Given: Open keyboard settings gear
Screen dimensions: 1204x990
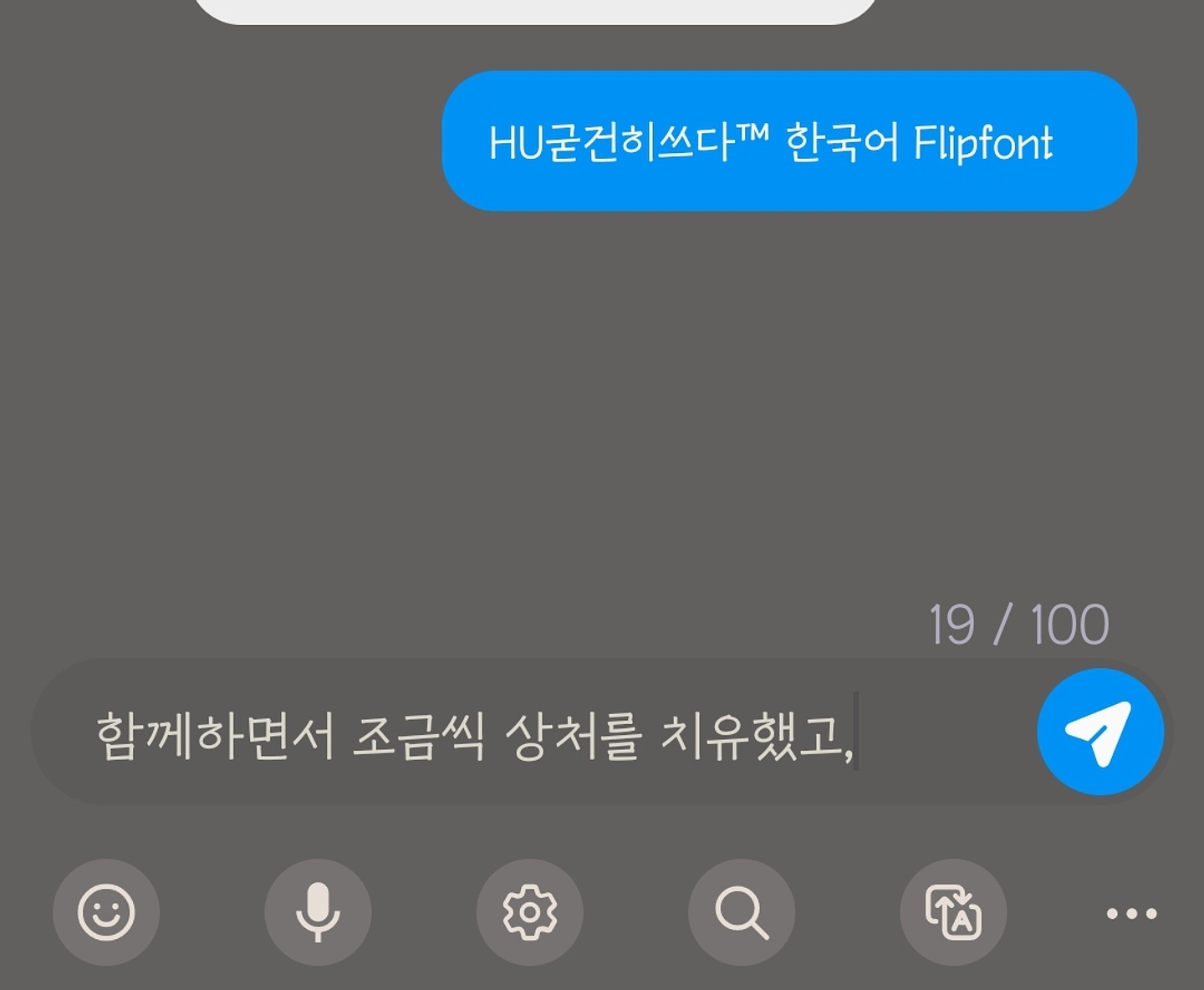Looking at the screenshot, I should pyautogui.click(x=529, y=912).
